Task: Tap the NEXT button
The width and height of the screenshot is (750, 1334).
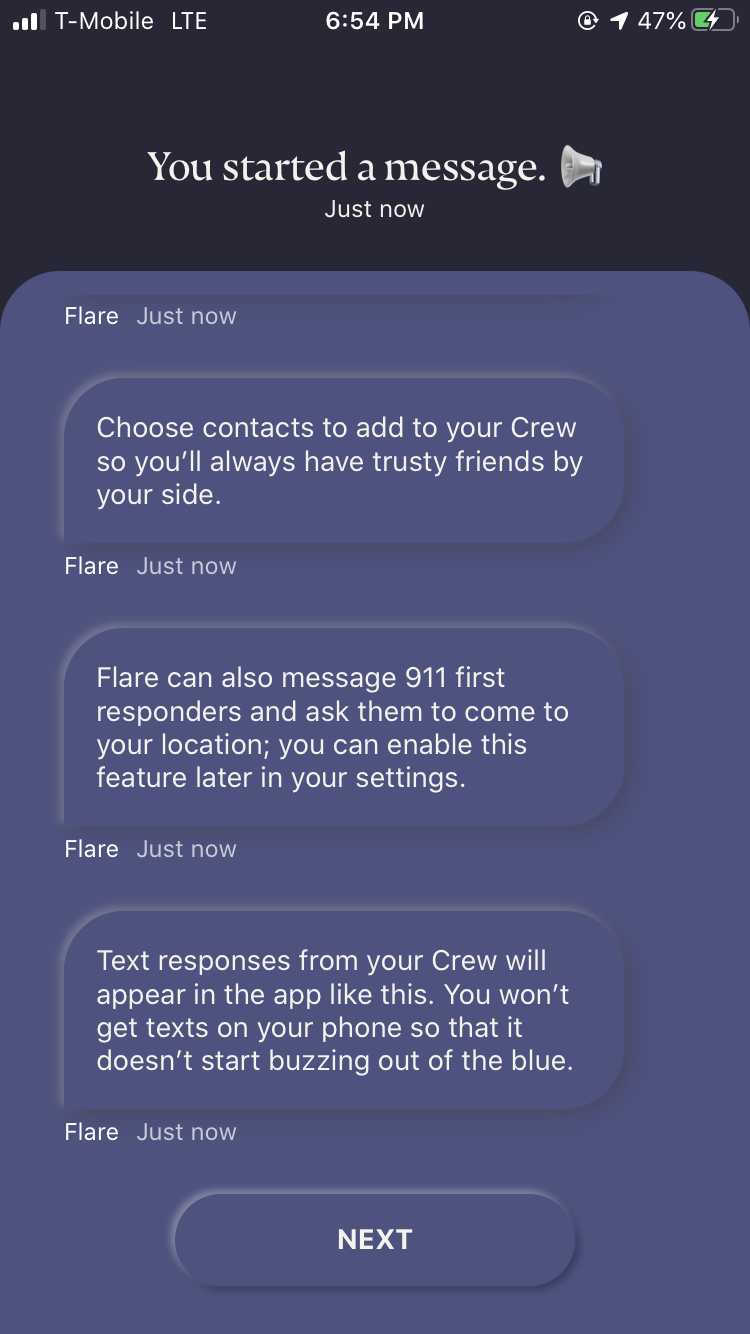Action: pyautogui.click(x=375, y=1240)
